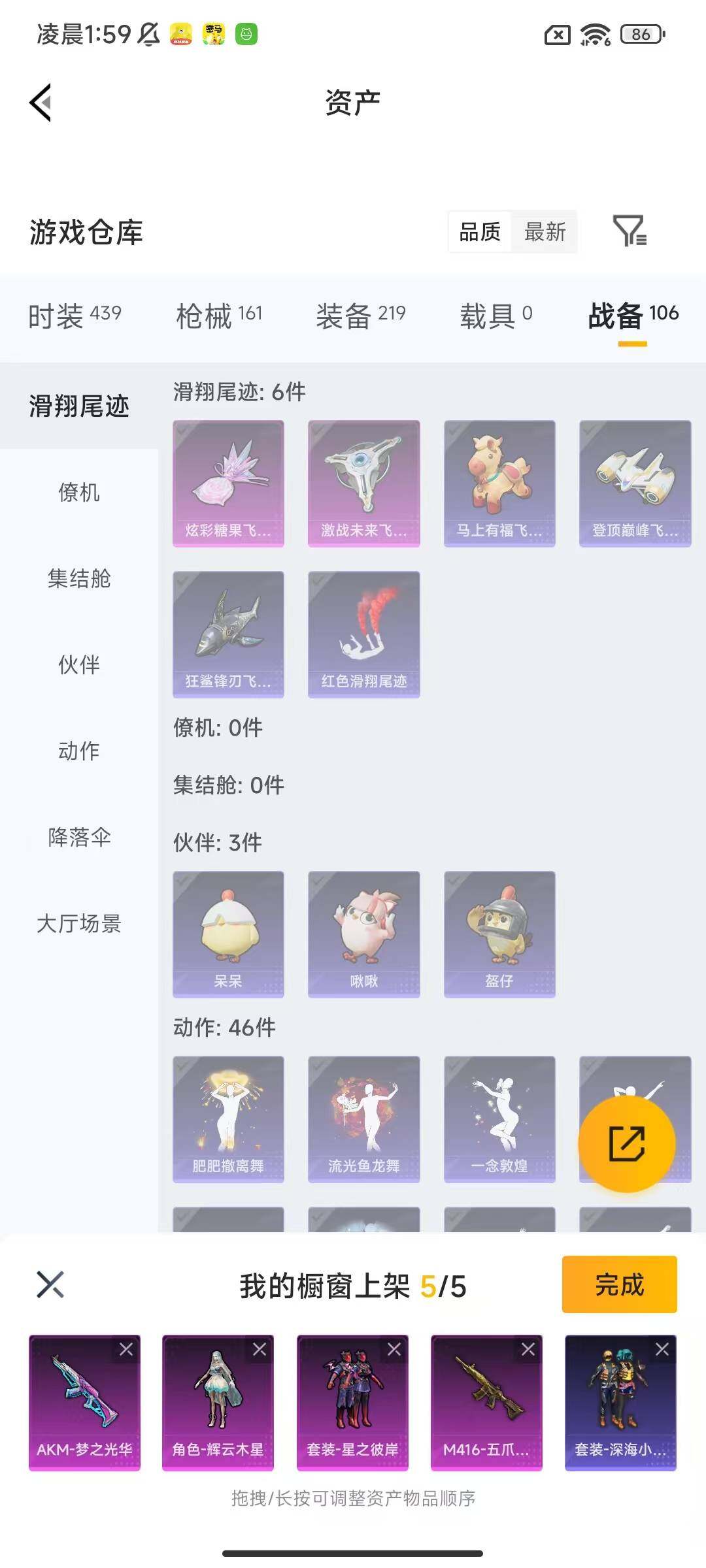This screenshot has height=1568, width=706.
Task: Open the filter icon beside 最新
Action: (630, 231)
